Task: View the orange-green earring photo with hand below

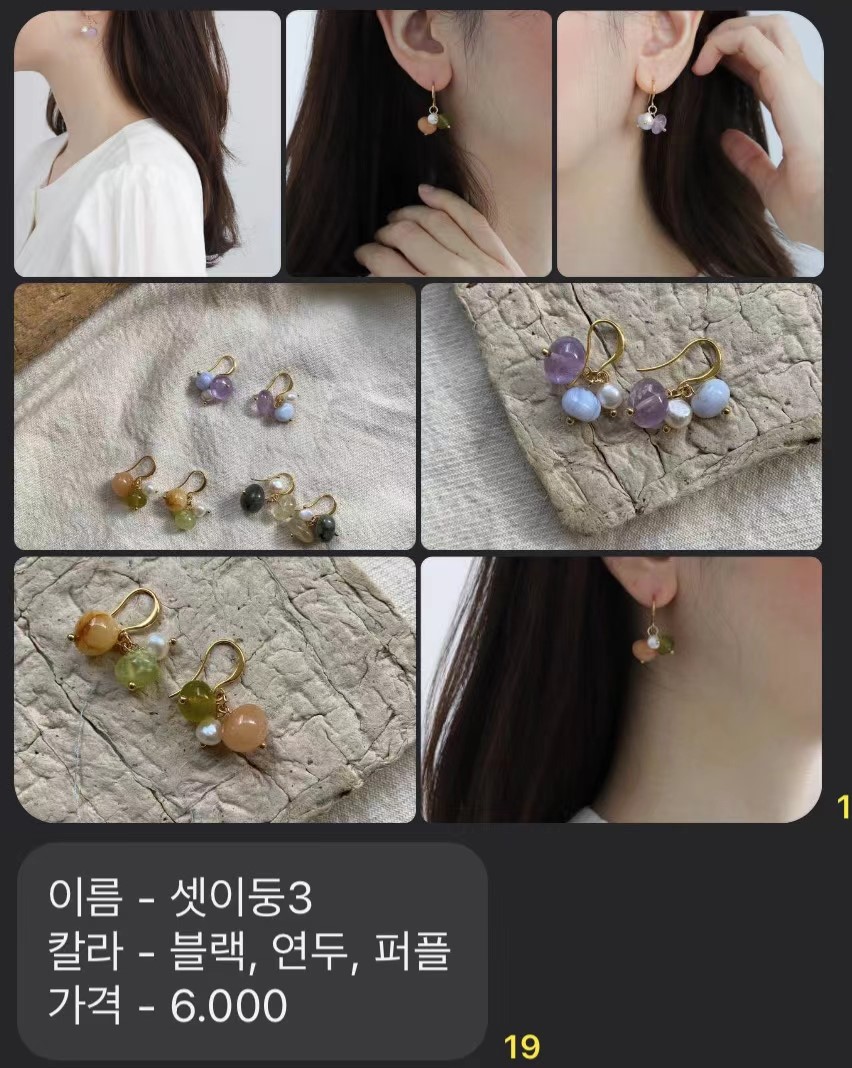Action: click(x=418, y=143)
